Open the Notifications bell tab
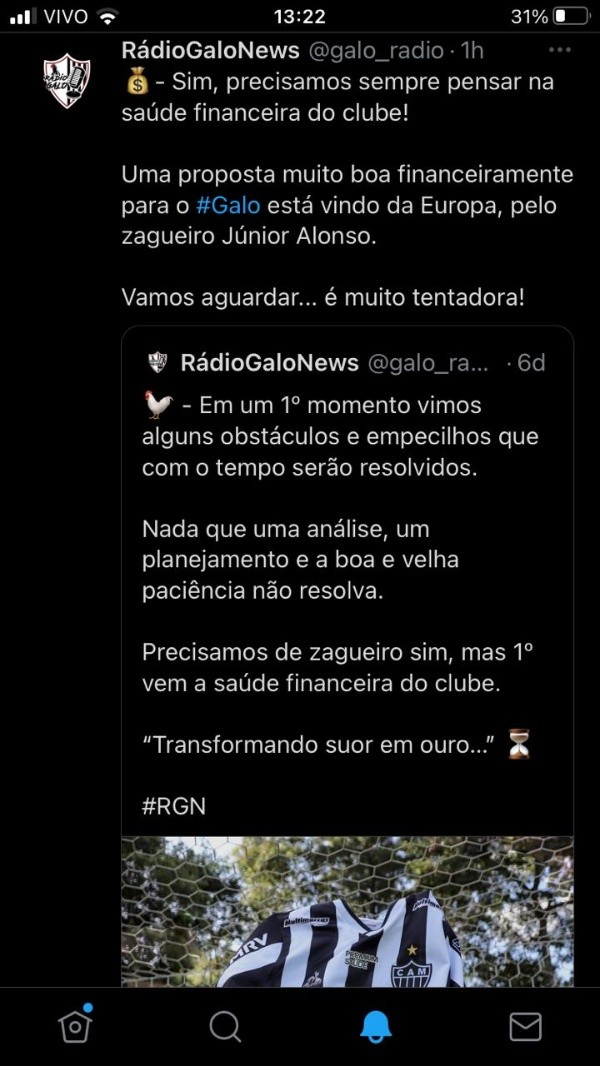The image size is (600, 1066). click(x=376, y=1026)
